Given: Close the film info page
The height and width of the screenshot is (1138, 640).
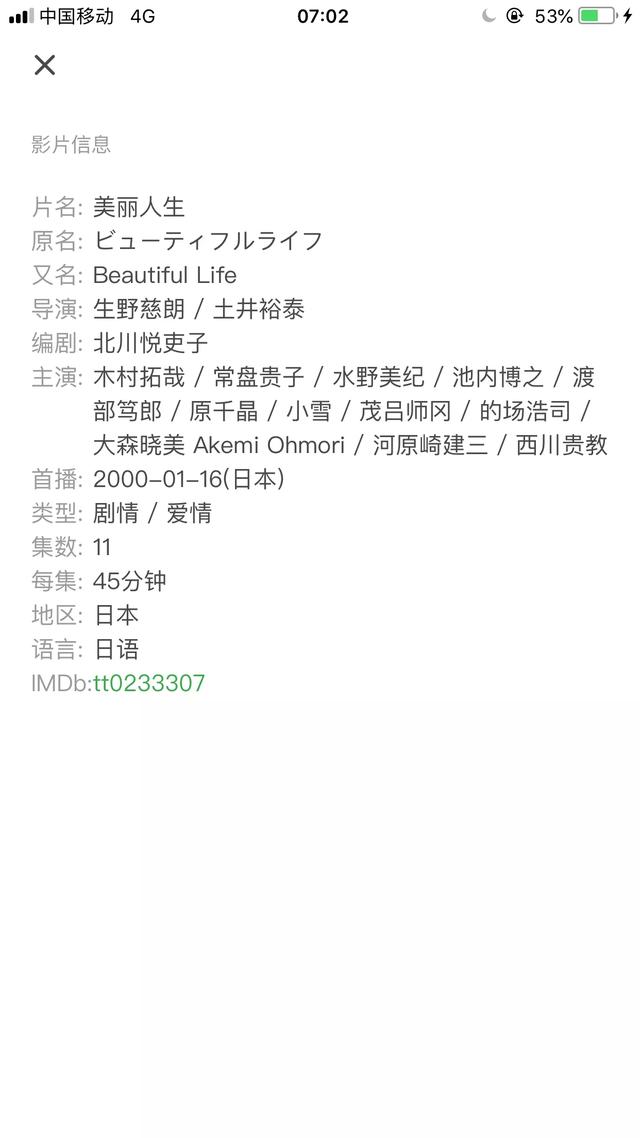Looking at the screenshot, I should [44, 66].
